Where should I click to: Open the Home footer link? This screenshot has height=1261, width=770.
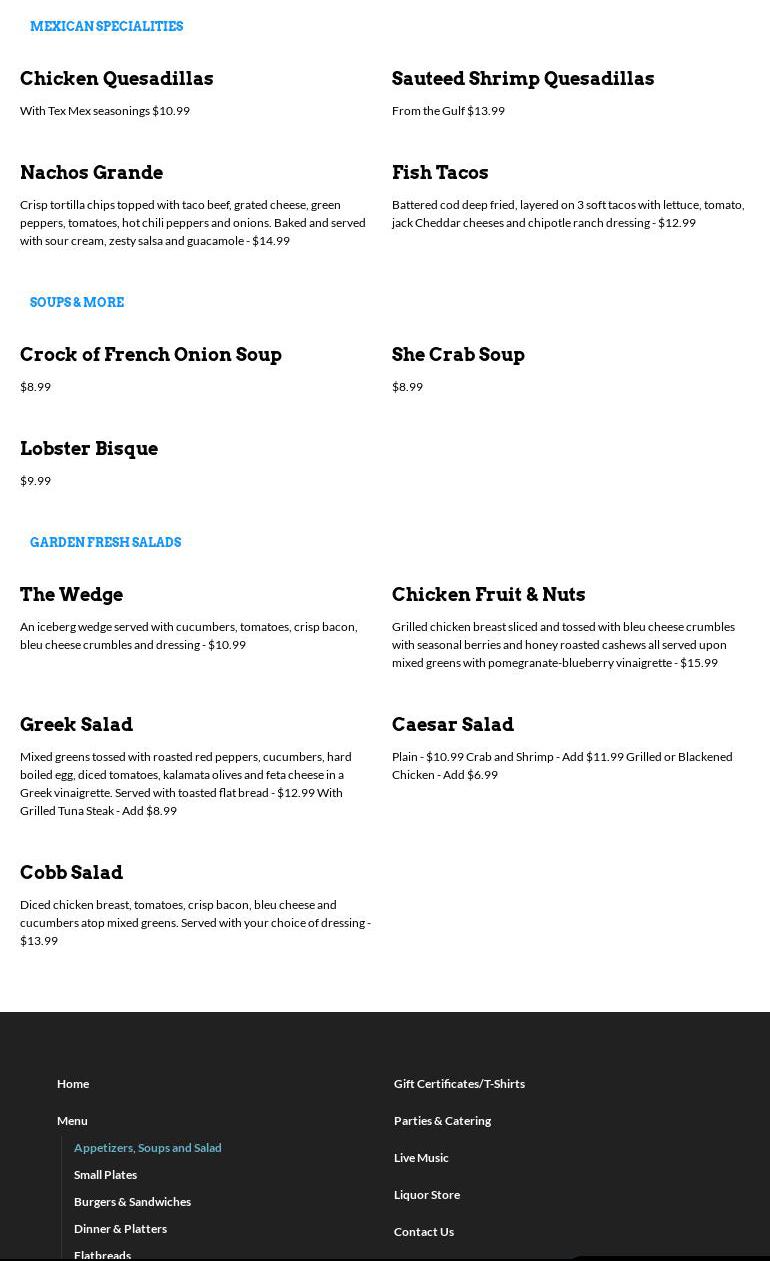(73, 1084)
